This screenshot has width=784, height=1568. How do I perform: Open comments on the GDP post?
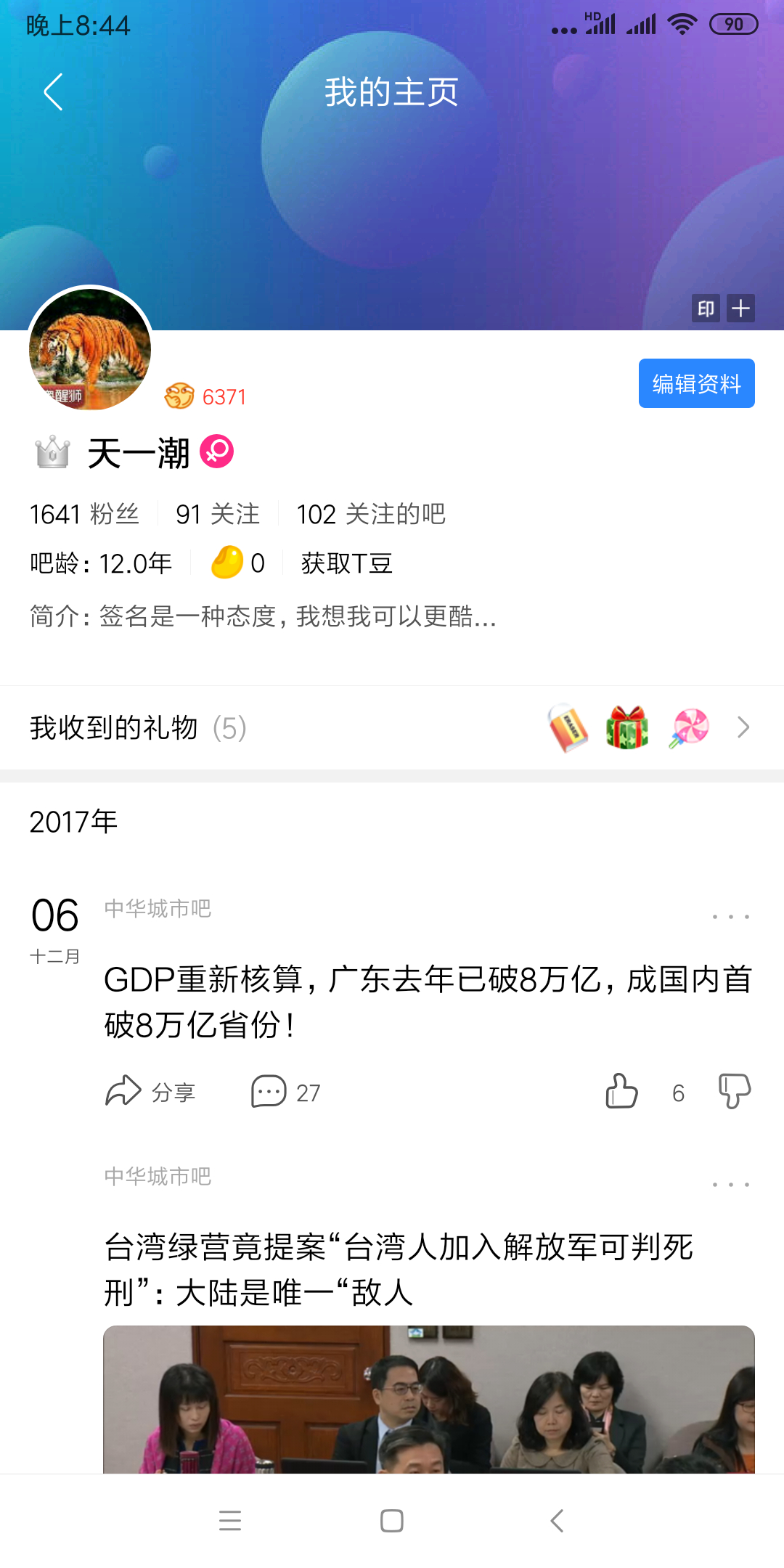(285, 1092)
